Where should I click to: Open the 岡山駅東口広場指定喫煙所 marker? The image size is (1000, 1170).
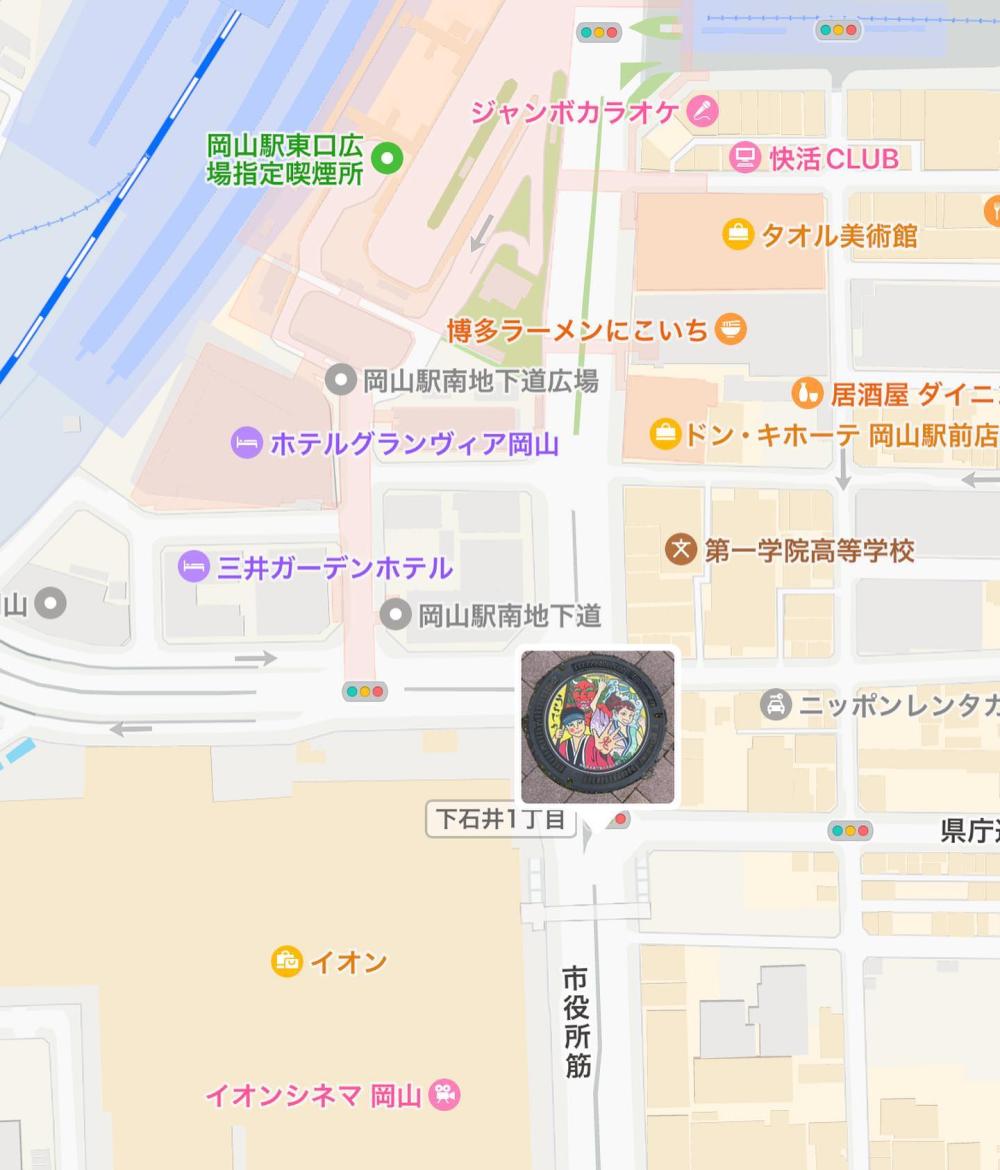pyautogui.click(x=386, y=157)
